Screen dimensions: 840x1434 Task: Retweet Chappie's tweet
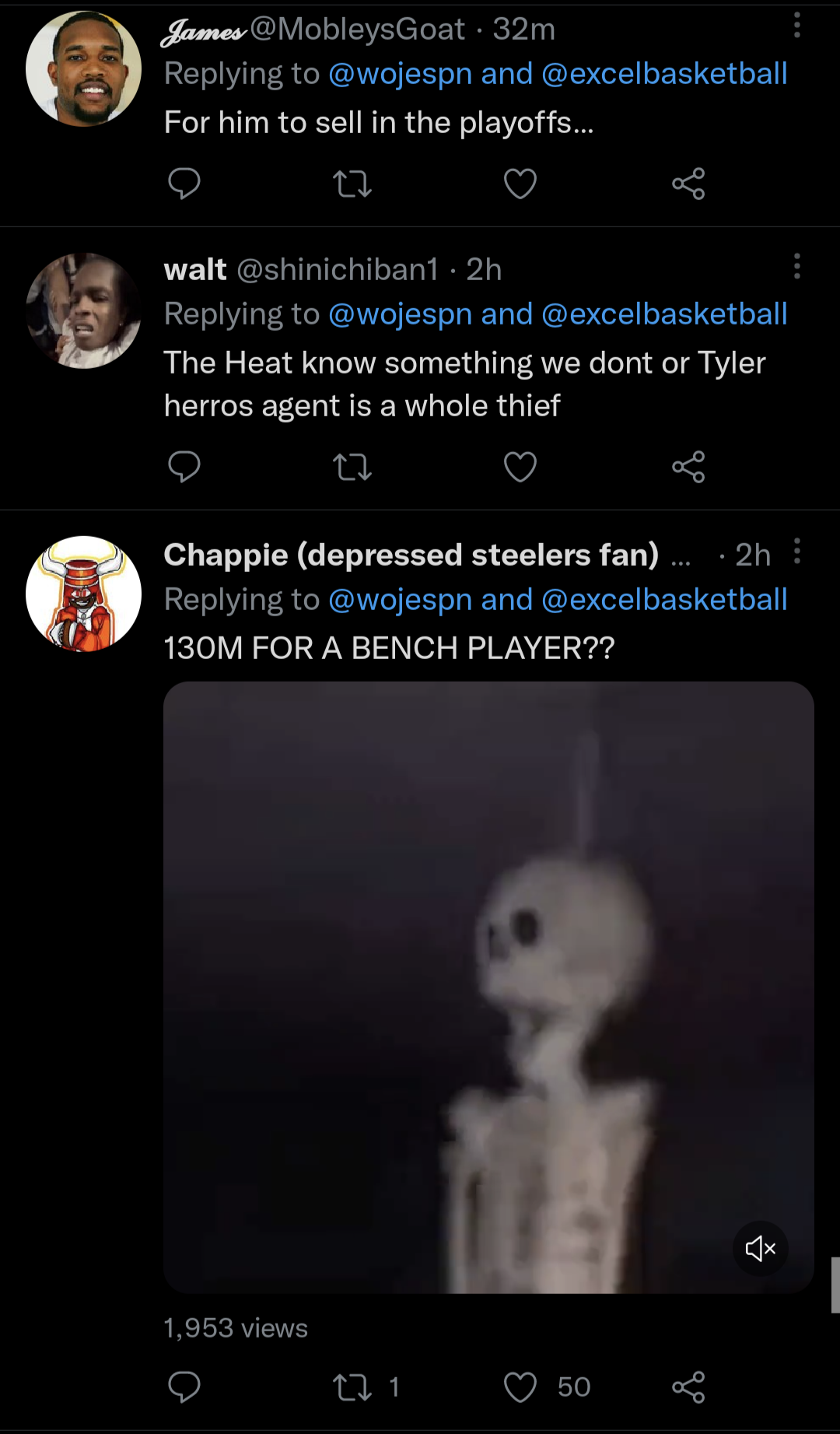352,1387
